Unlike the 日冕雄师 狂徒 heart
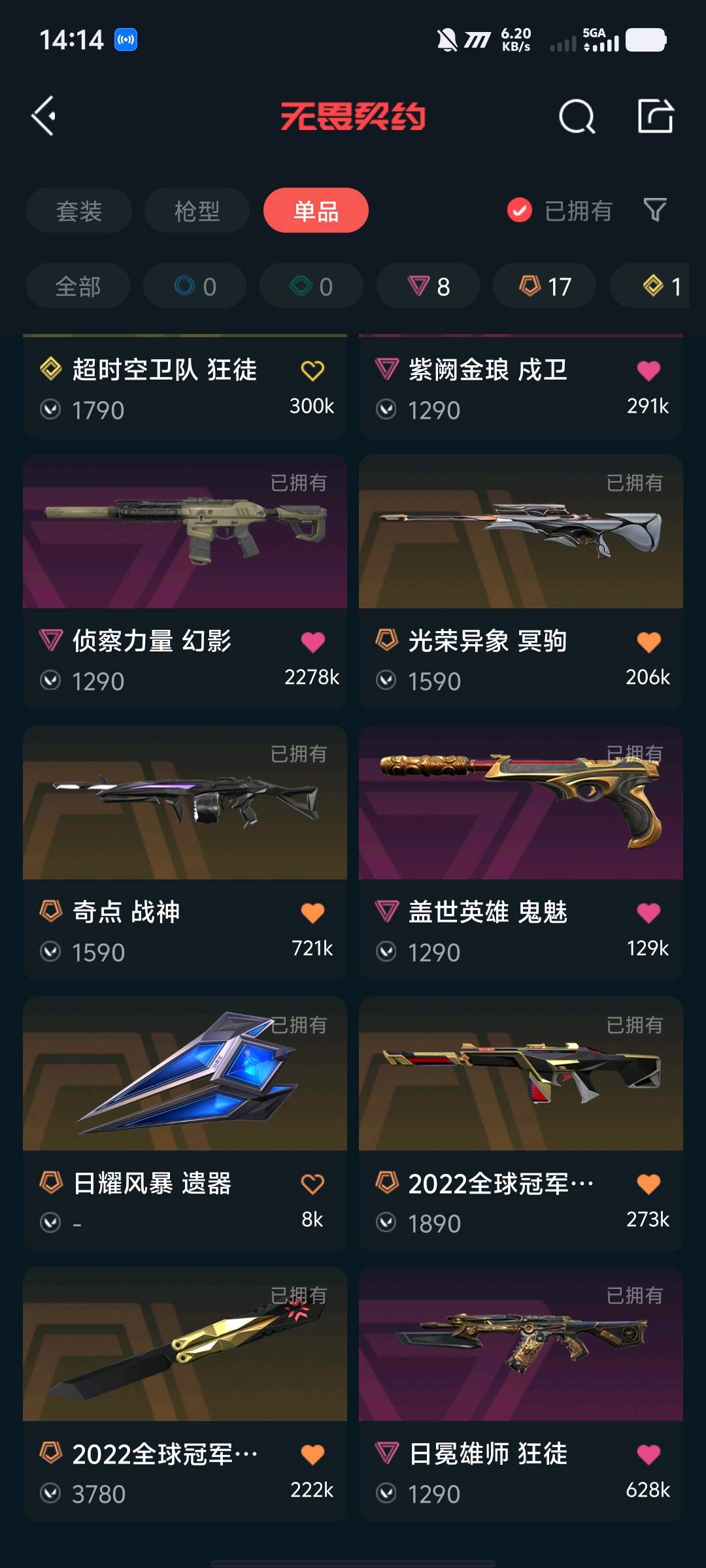The image size is (706, 1568). click(x=648, y=1454)
